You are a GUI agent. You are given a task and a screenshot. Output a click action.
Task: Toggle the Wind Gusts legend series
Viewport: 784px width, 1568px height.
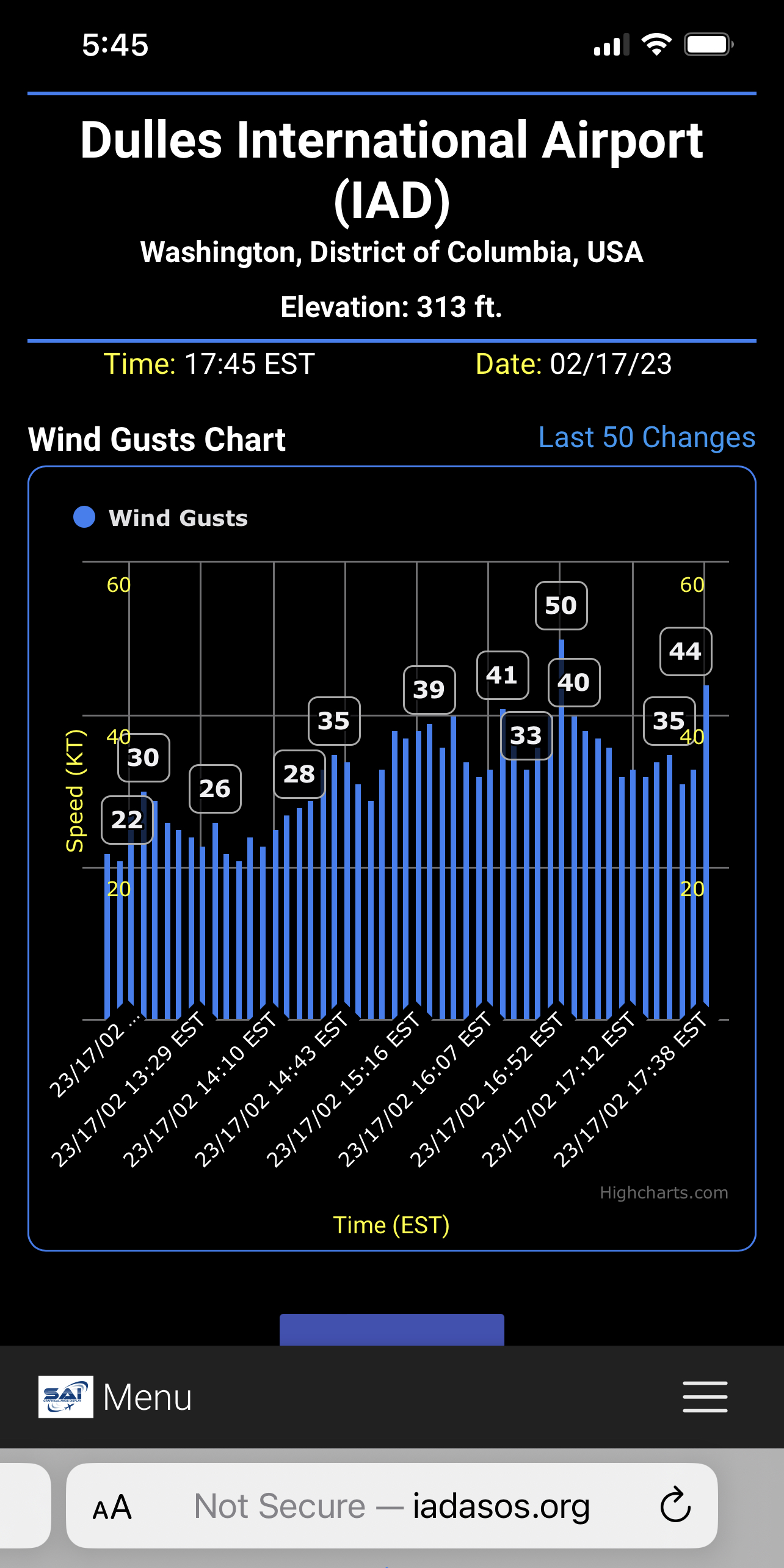coord(161,517)
